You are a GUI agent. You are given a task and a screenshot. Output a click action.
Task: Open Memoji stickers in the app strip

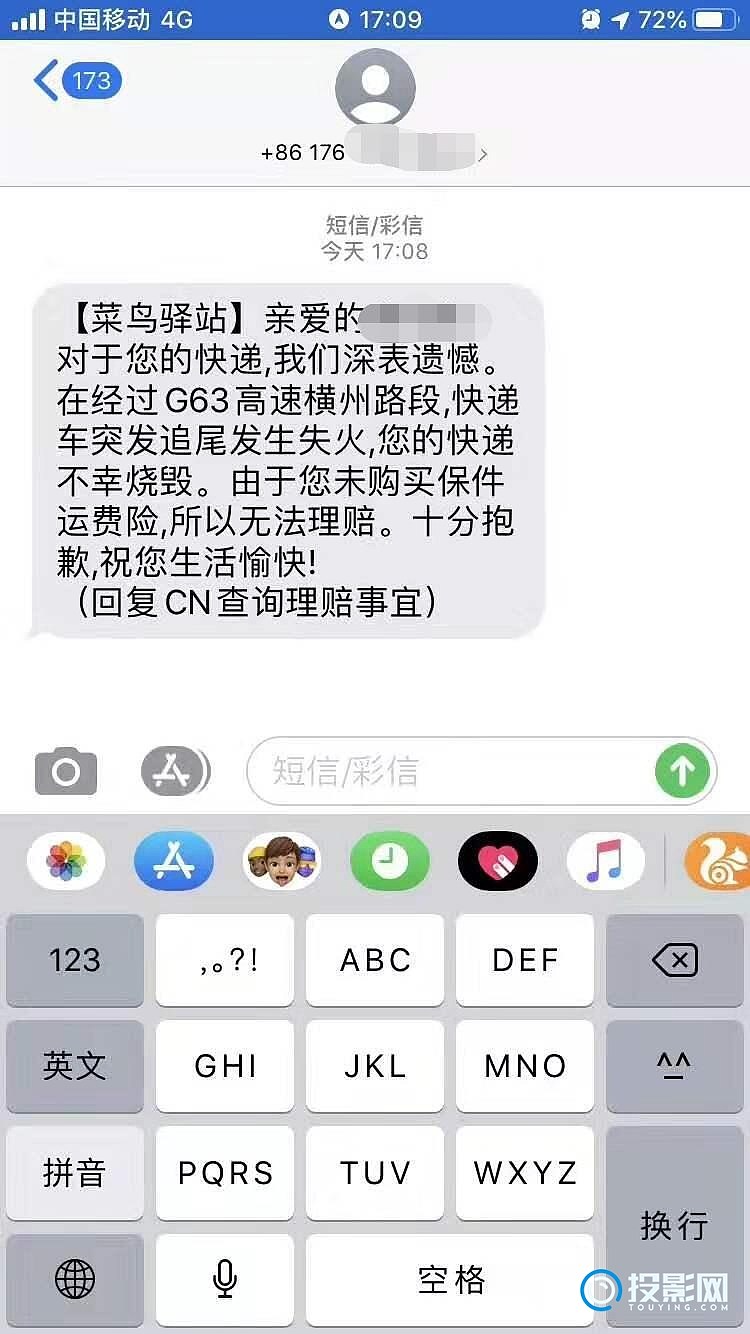(x=282, y=861)
